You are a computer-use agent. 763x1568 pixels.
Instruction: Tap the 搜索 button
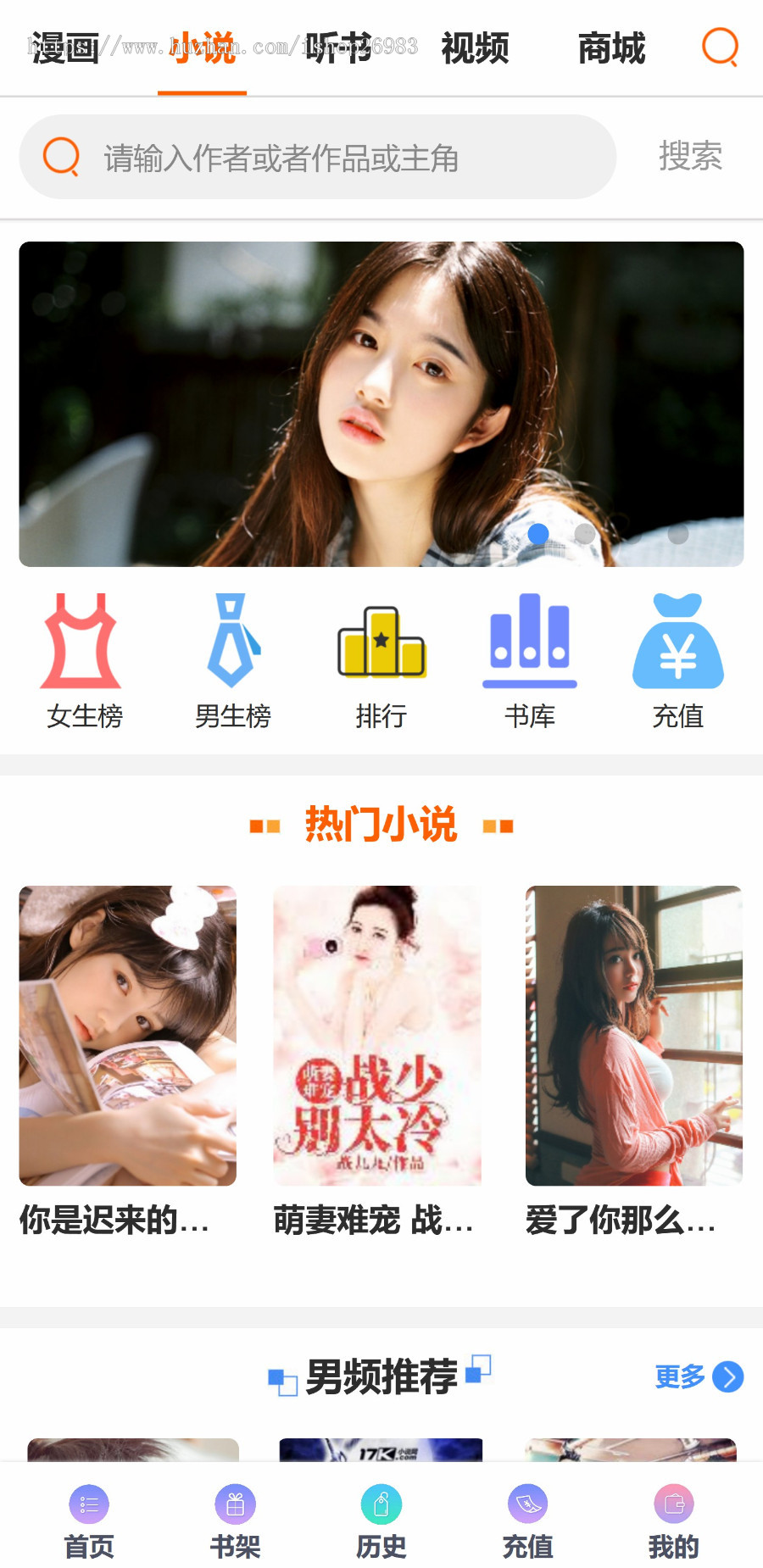click(x=690, y=157)
